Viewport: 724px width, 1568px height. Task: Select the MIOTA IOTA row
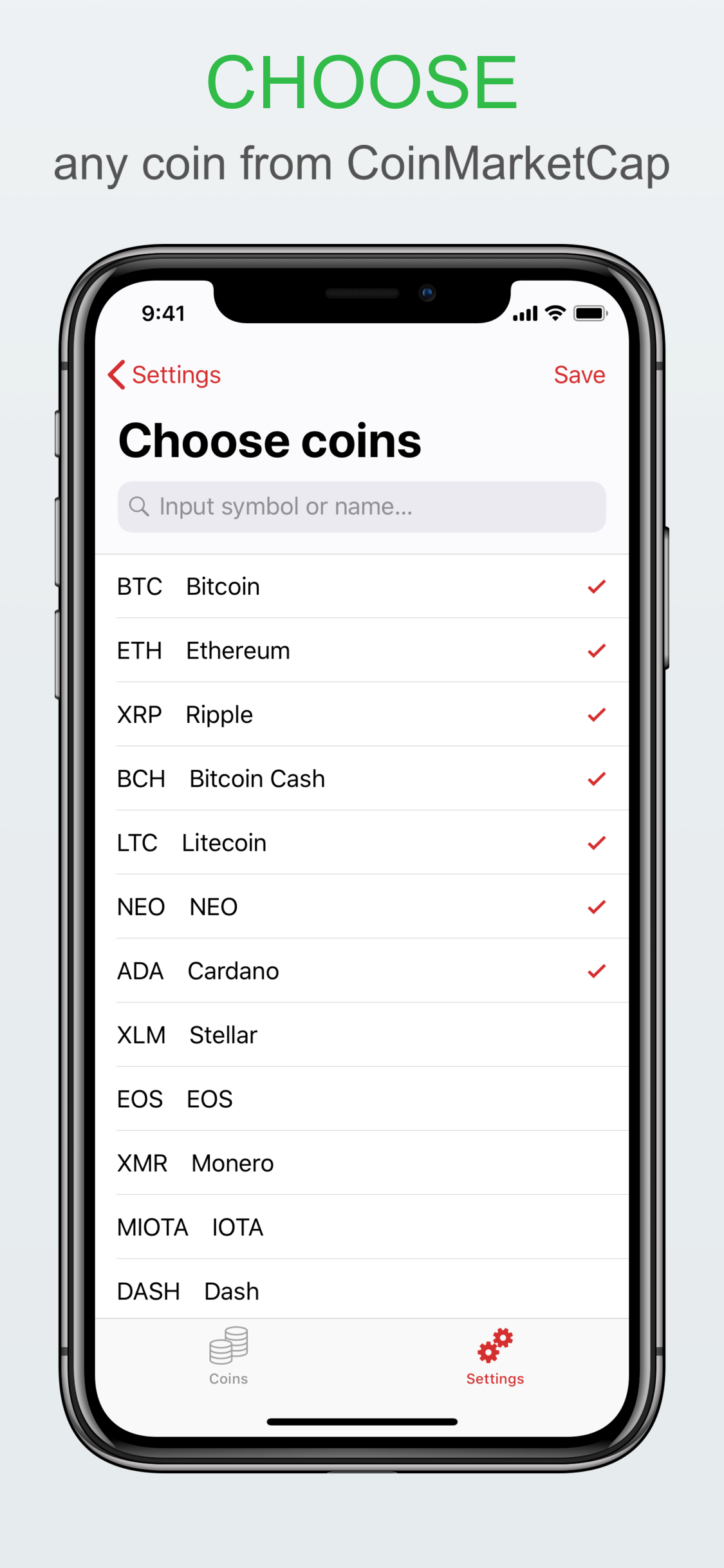[x=360, y=1227]
